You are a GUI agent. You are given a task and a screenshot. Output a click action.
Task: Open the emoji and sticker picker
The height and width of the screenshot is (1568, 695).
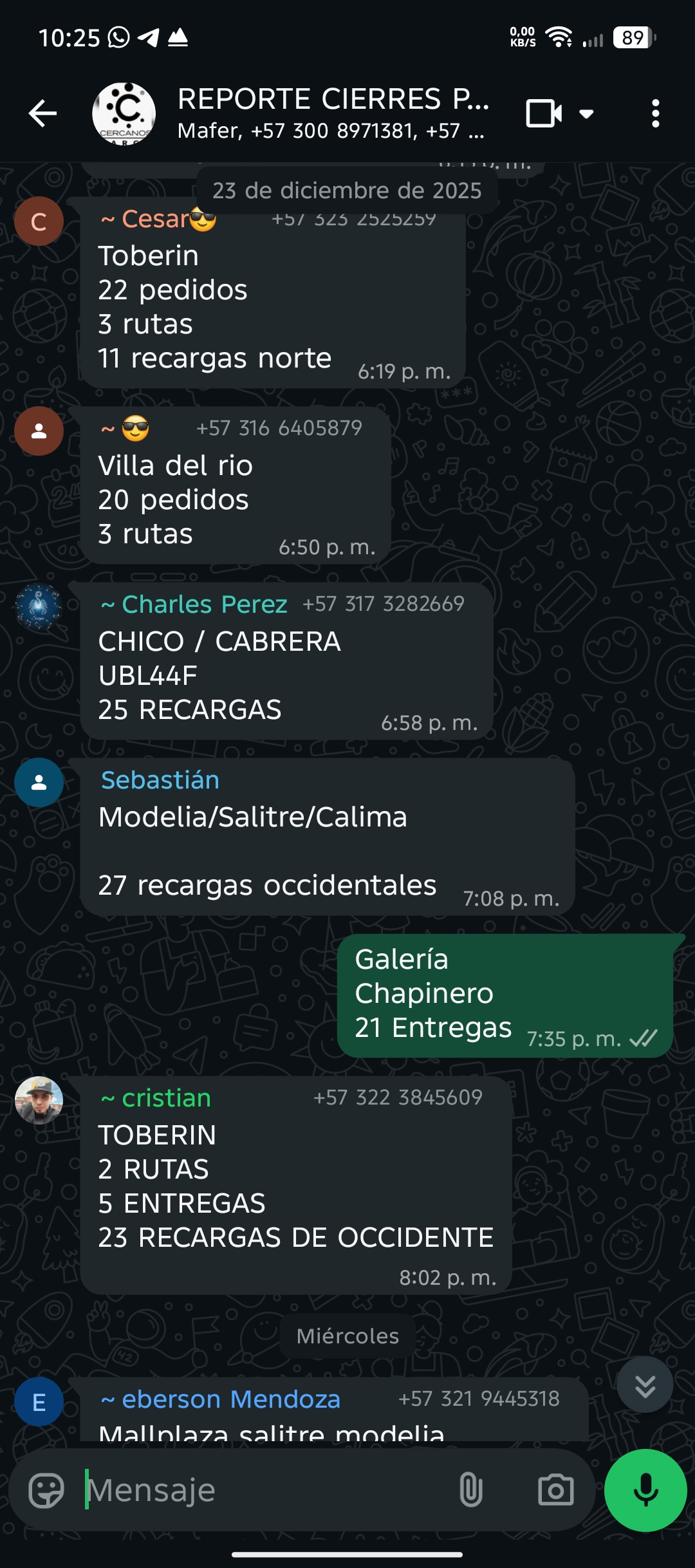46,1491
